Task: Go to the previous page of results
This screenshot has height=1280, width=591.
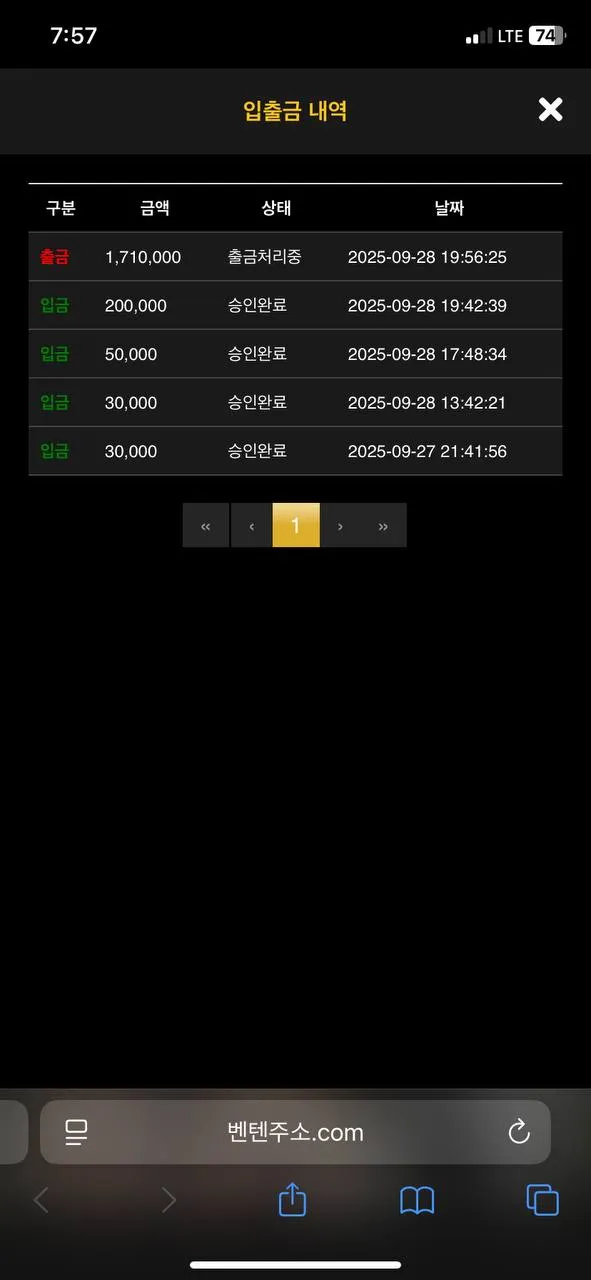Action: pos(251,525)
